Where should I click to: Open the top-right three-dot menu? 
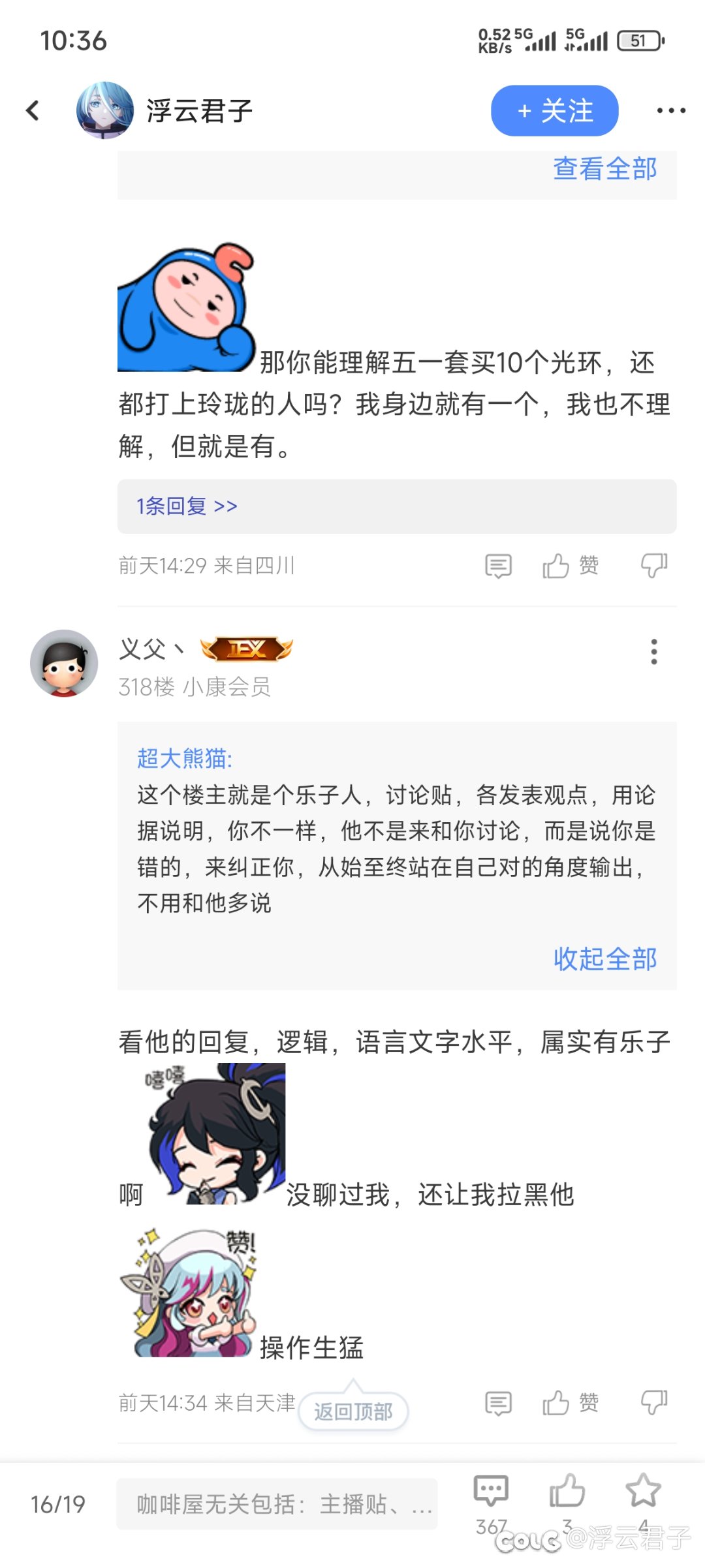tap(671, 111)
